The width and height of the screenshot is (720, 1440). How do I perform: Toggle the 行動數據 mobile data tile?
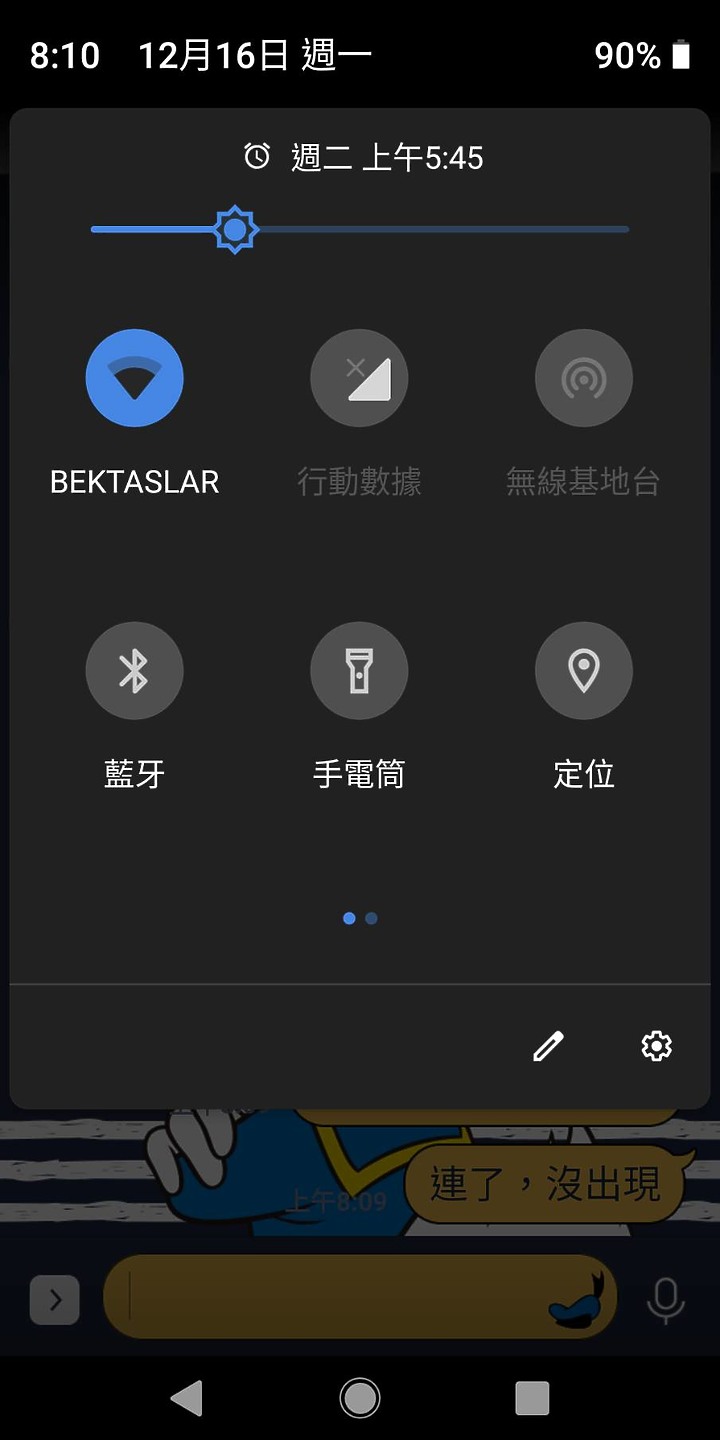(359, 378)
